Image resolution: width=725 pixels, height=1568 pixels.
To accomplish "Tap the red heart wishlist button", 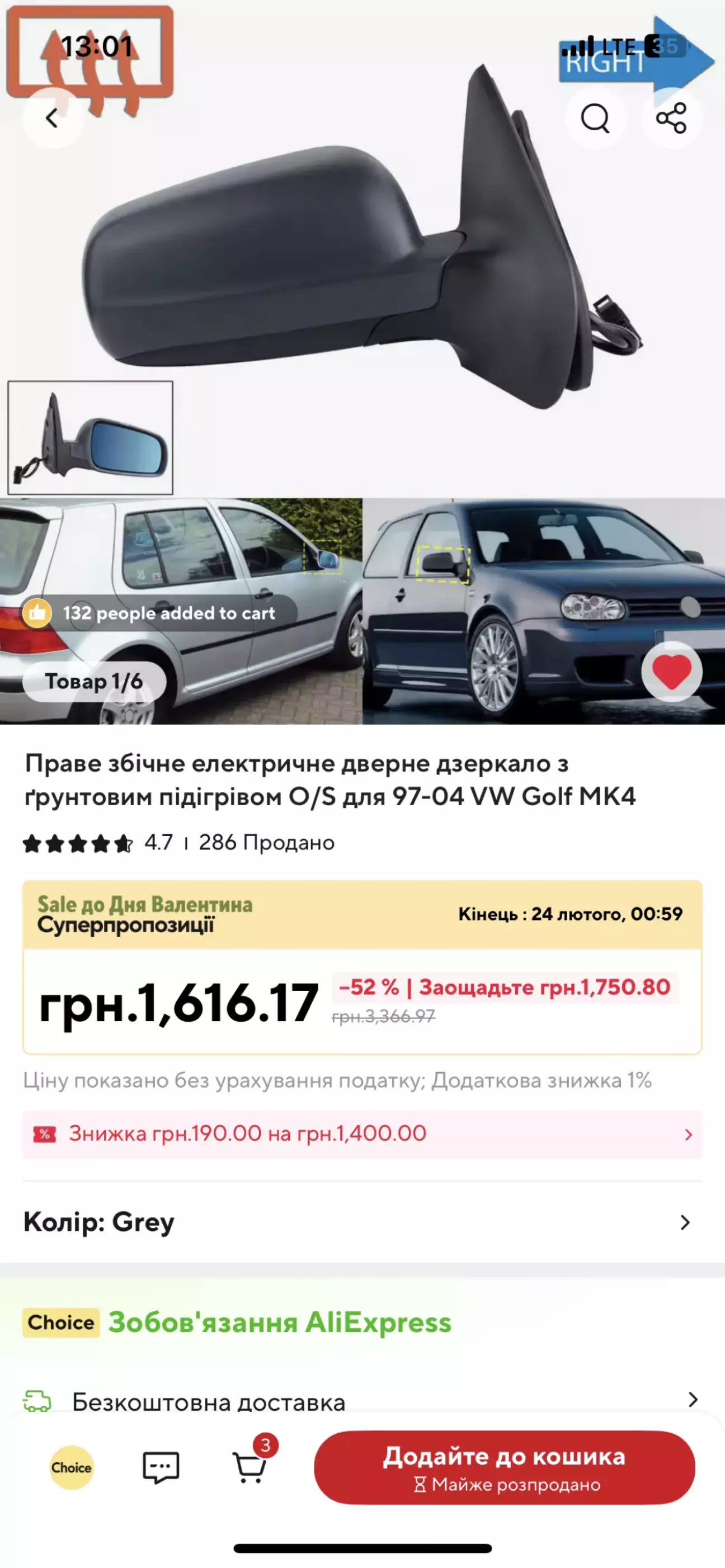I will (x=671, y=672).
